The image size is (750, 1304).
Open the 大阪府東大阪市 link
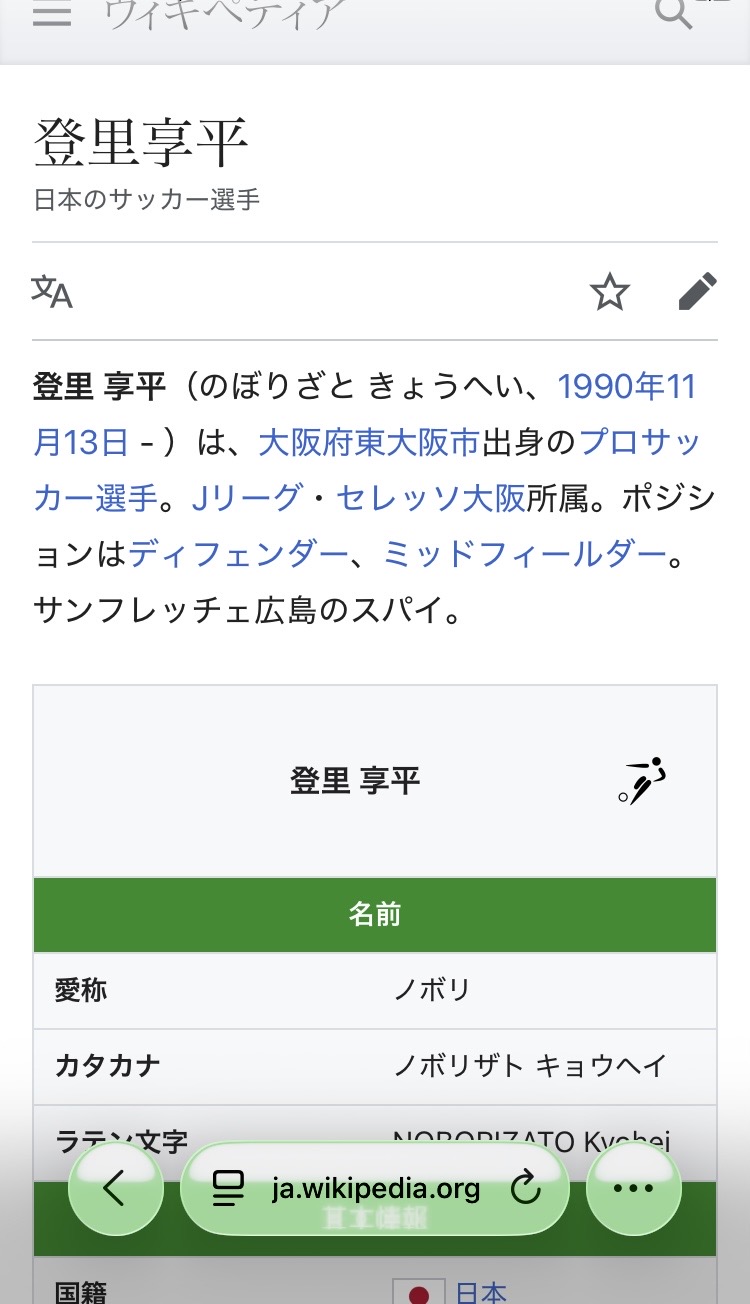(369, 443)
